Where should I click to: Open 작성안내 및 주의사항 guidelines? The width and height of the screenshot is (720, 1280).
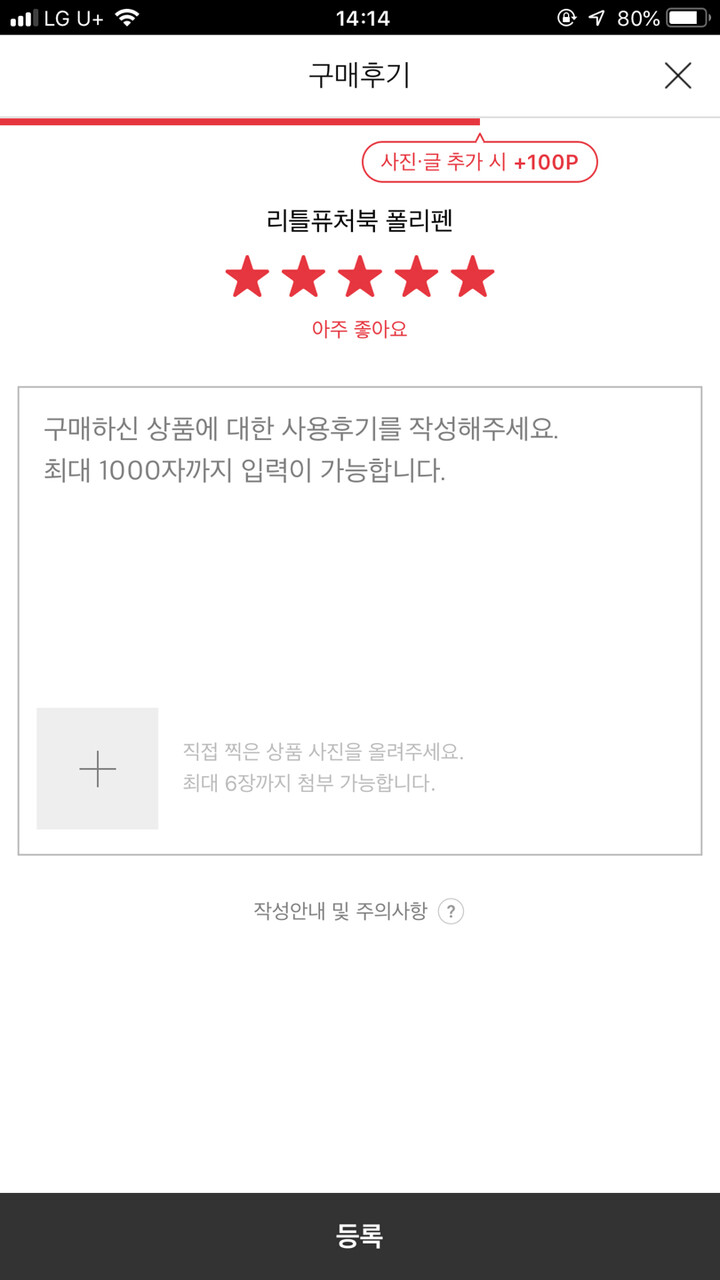click(340, 911)
